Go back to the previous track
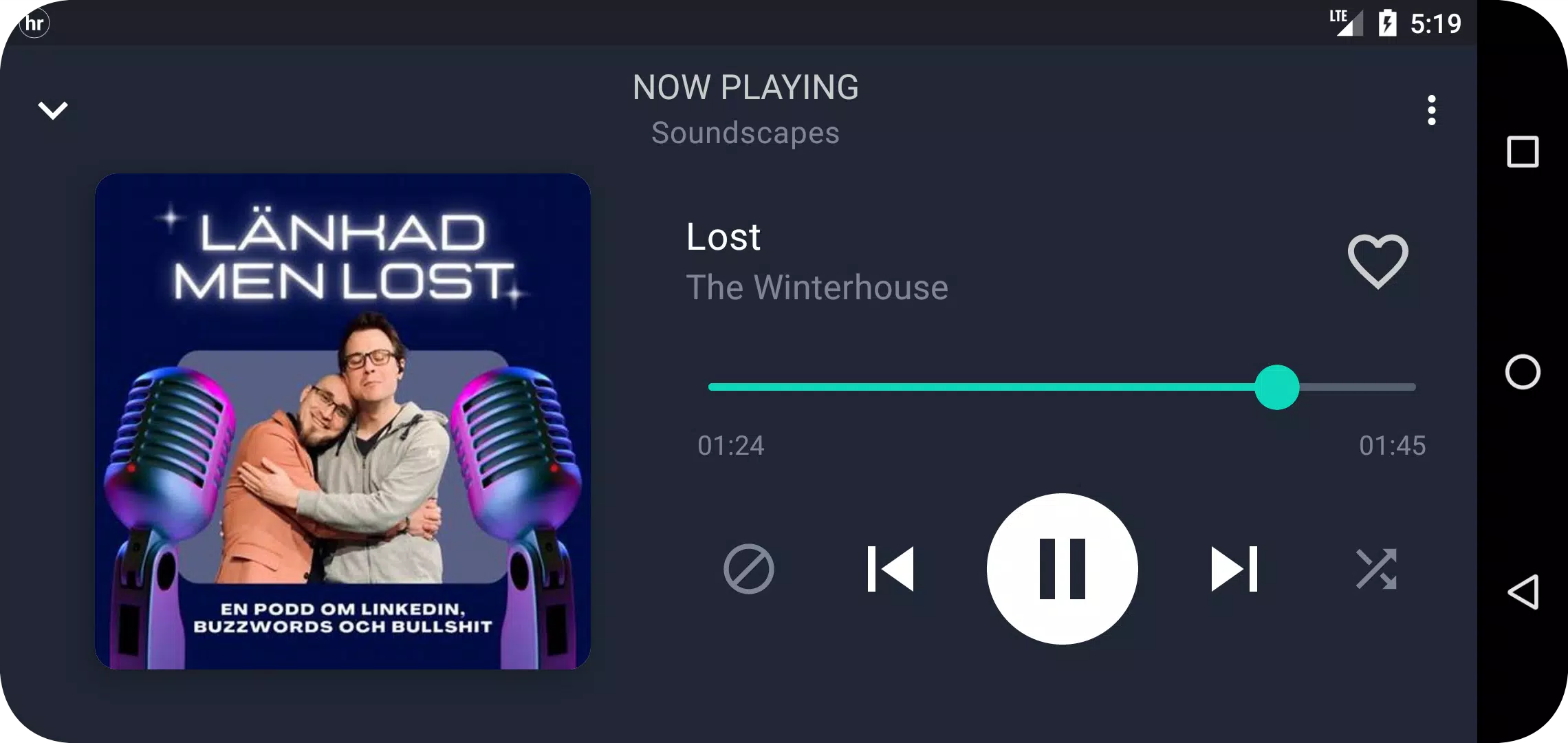The image size is (1568, 743). click(x=891, y=569)
